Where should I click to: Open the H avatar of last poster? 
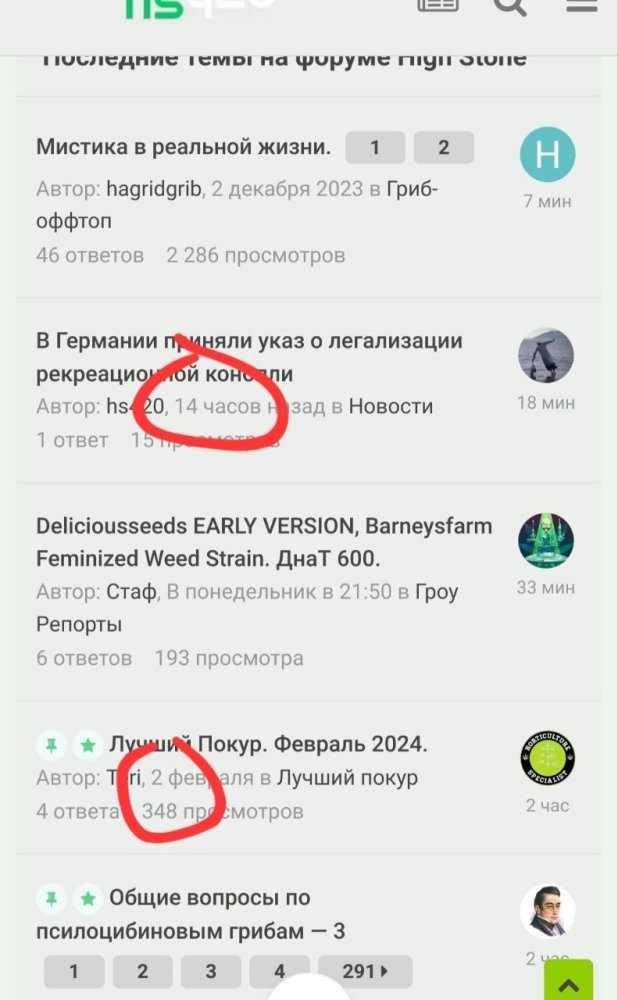tap(548, 155)
